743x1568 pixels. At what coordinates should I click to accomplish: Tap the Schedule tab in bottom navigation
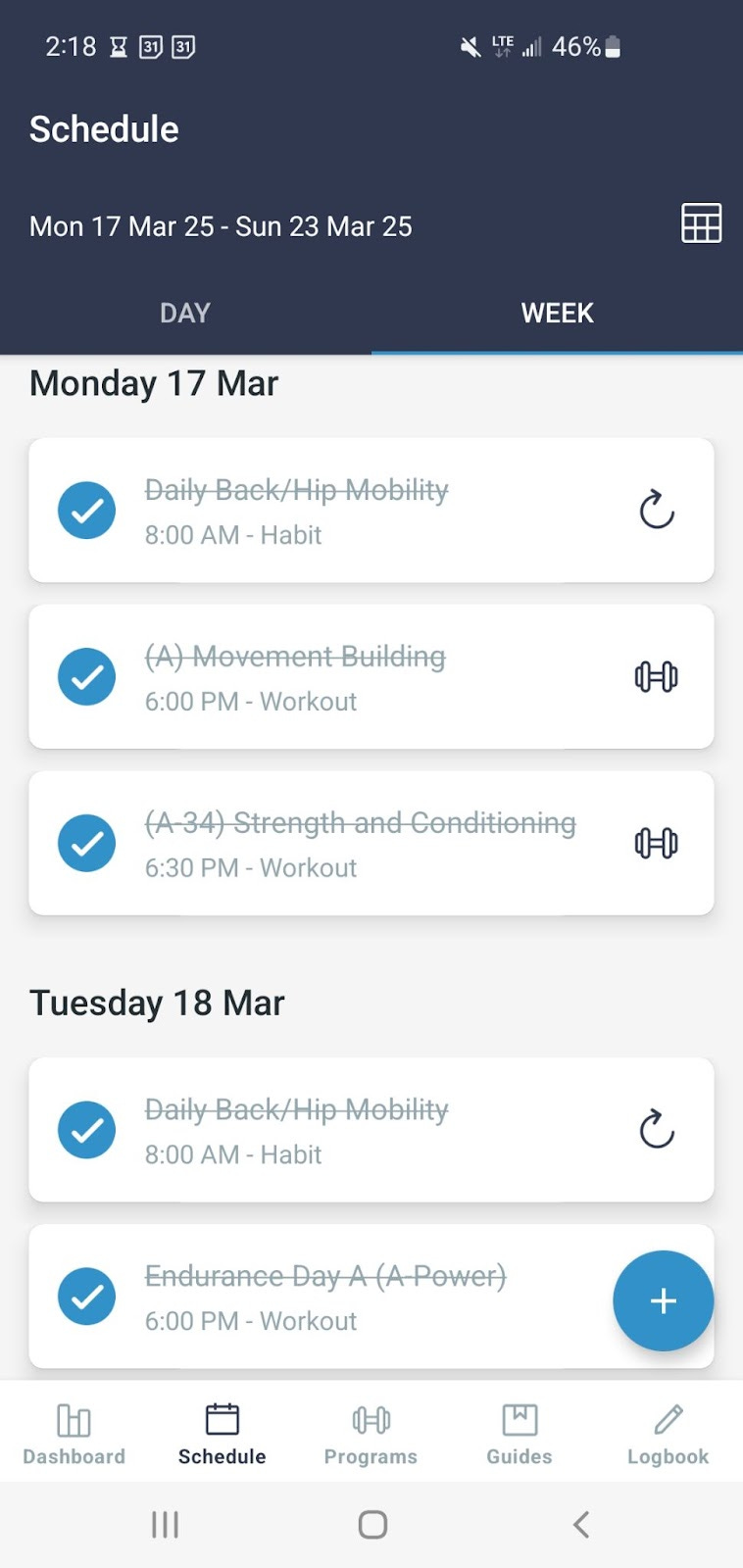click(x=223, y=1434)
